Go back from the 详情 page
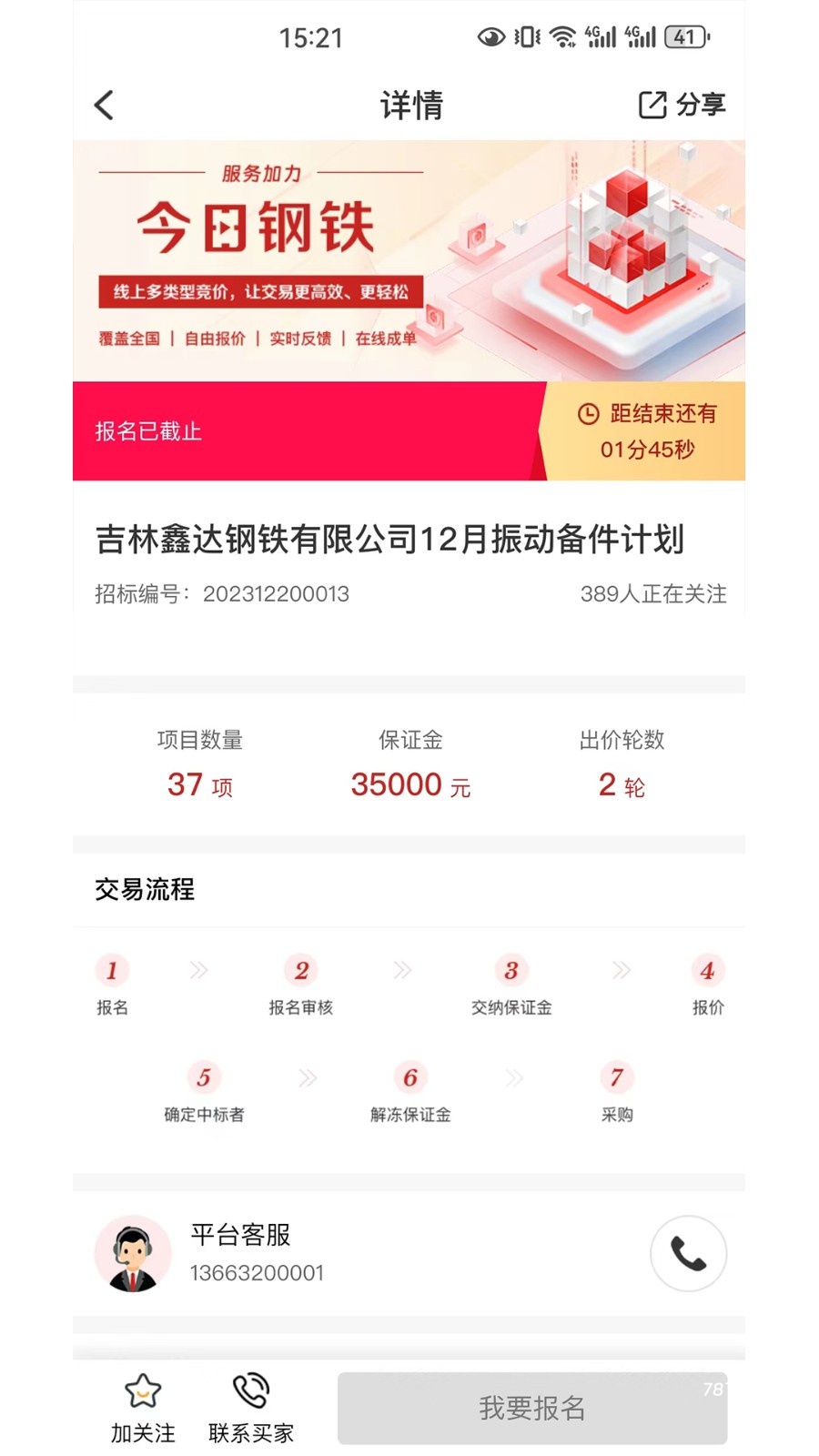 coord(105,106)
